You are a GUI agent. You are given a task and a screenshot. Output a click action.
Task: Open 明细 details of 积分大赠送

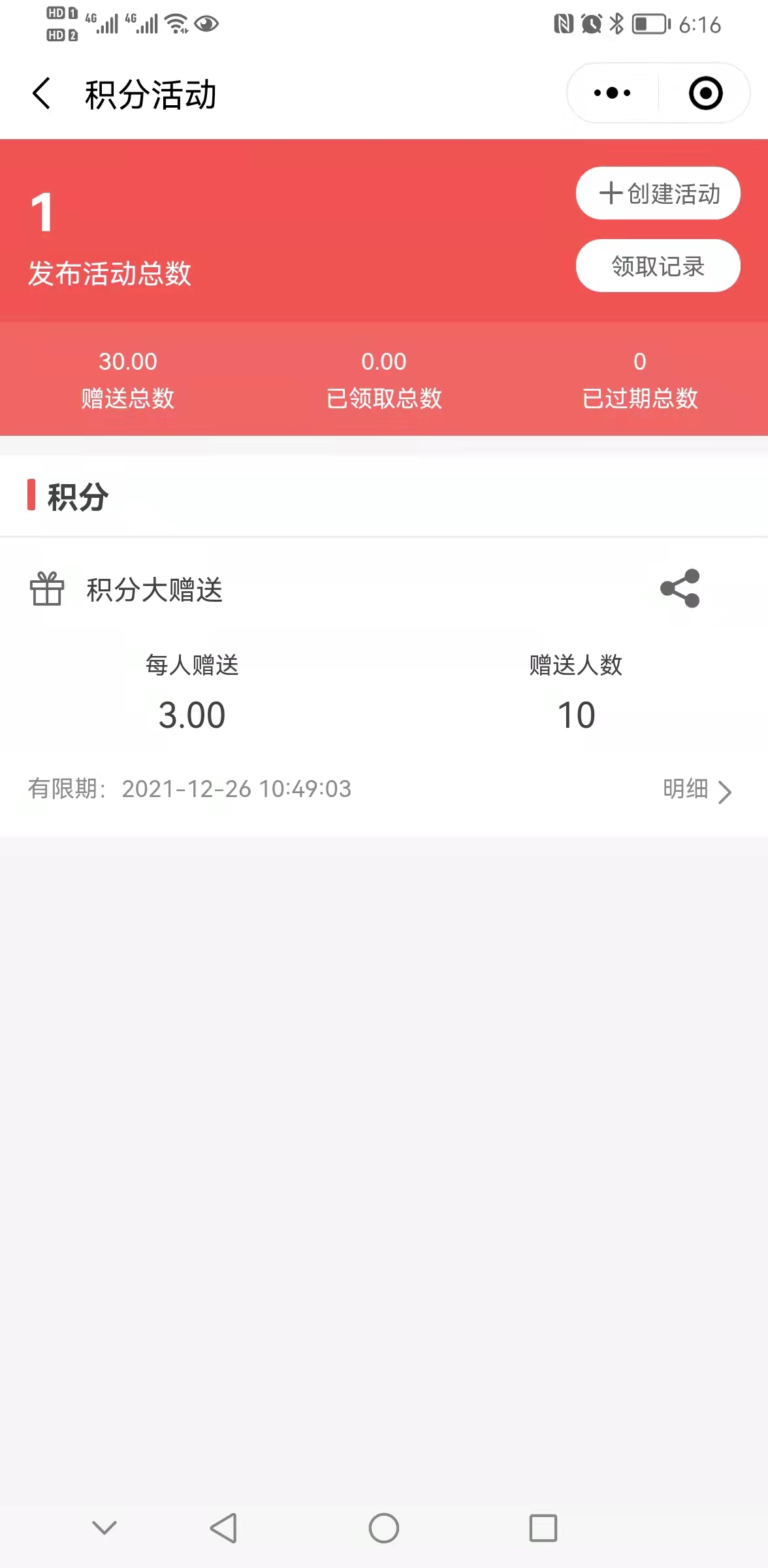(x=697, y=790)
